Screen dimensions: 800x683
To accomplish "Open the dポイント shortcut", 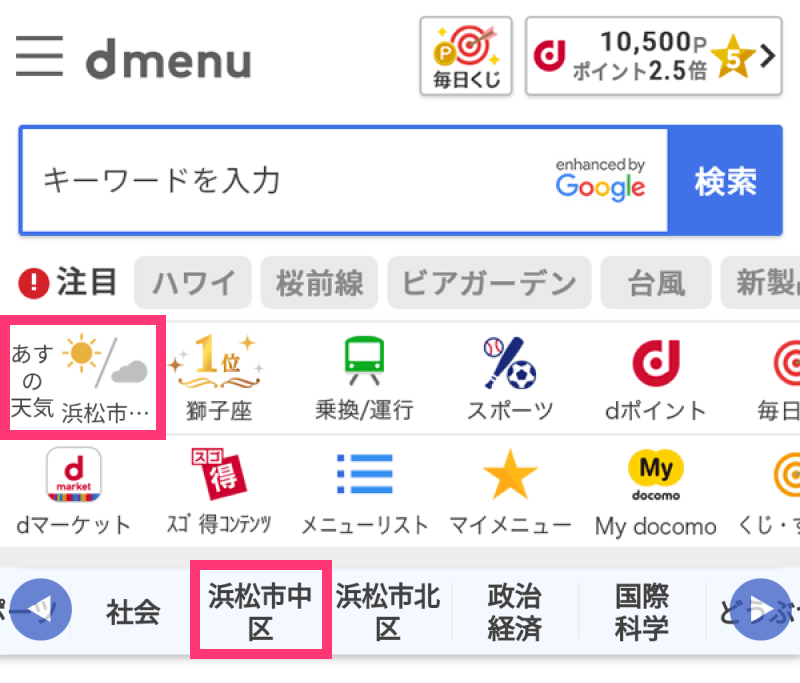I will coord(655,378).
